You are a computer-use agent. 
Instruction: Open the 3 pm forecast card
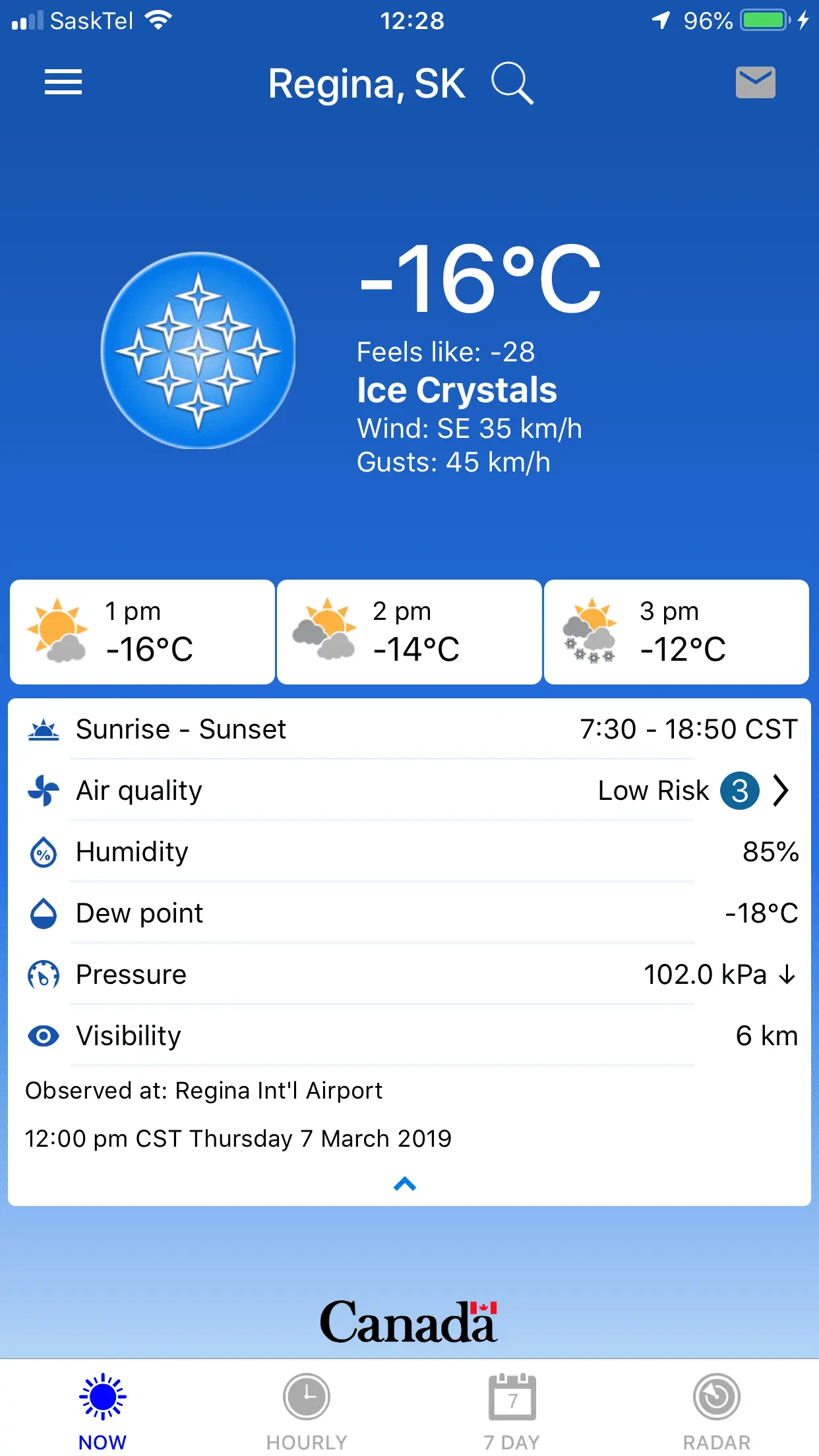click(x=676, y=632)
